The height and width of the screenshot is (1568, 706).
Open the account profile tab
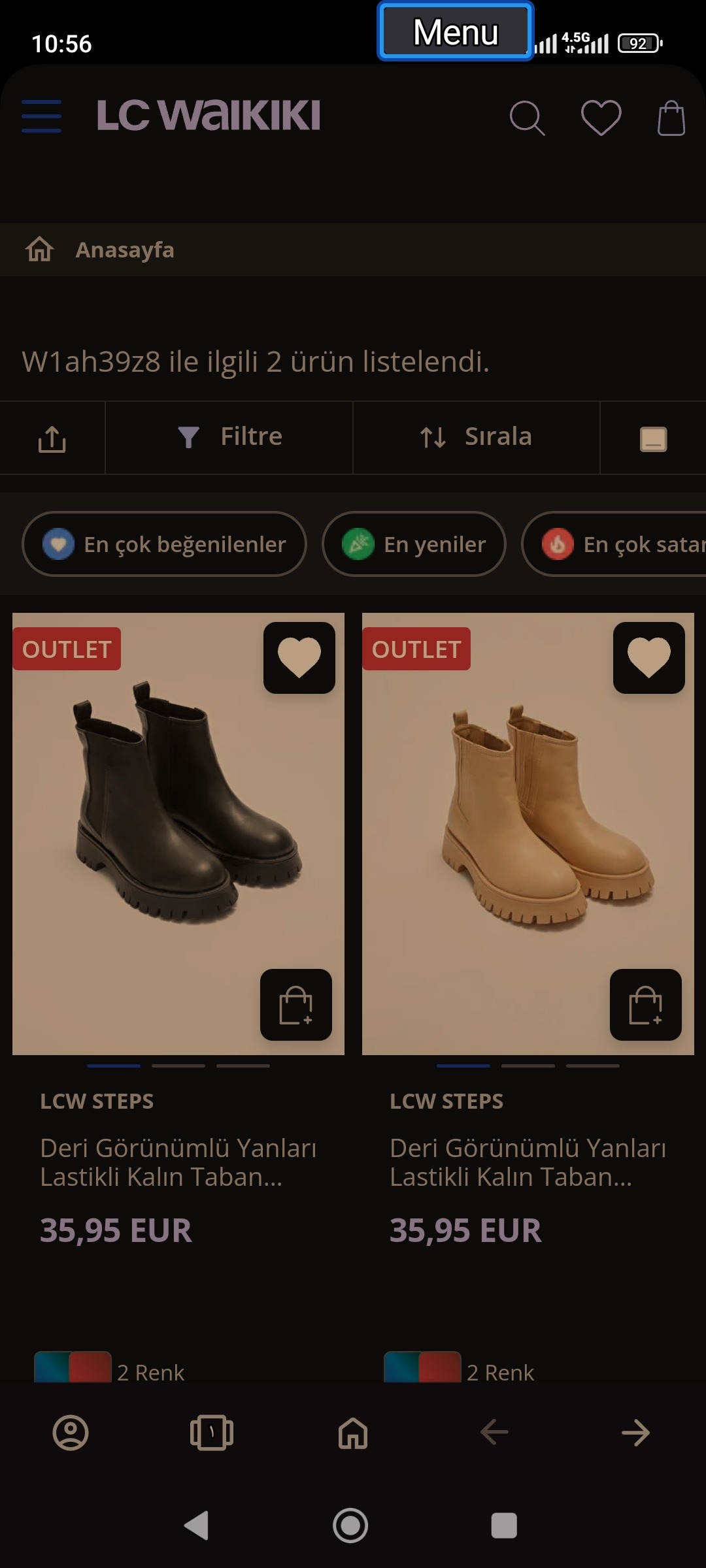coord(71,1433)
